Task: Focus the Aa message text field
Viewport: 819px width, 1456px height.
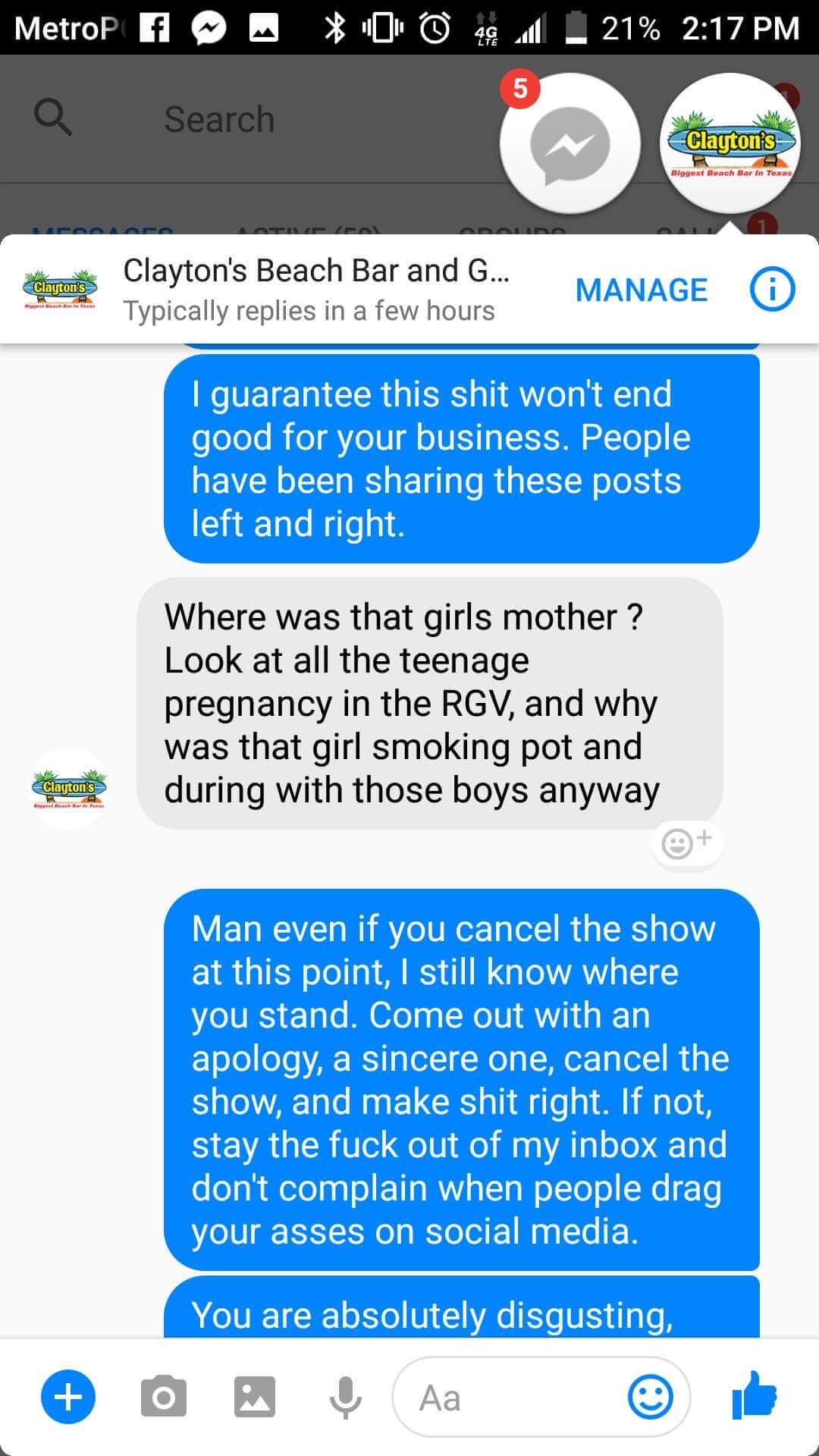Action: pyautogui.click(x=510, y=1397)
